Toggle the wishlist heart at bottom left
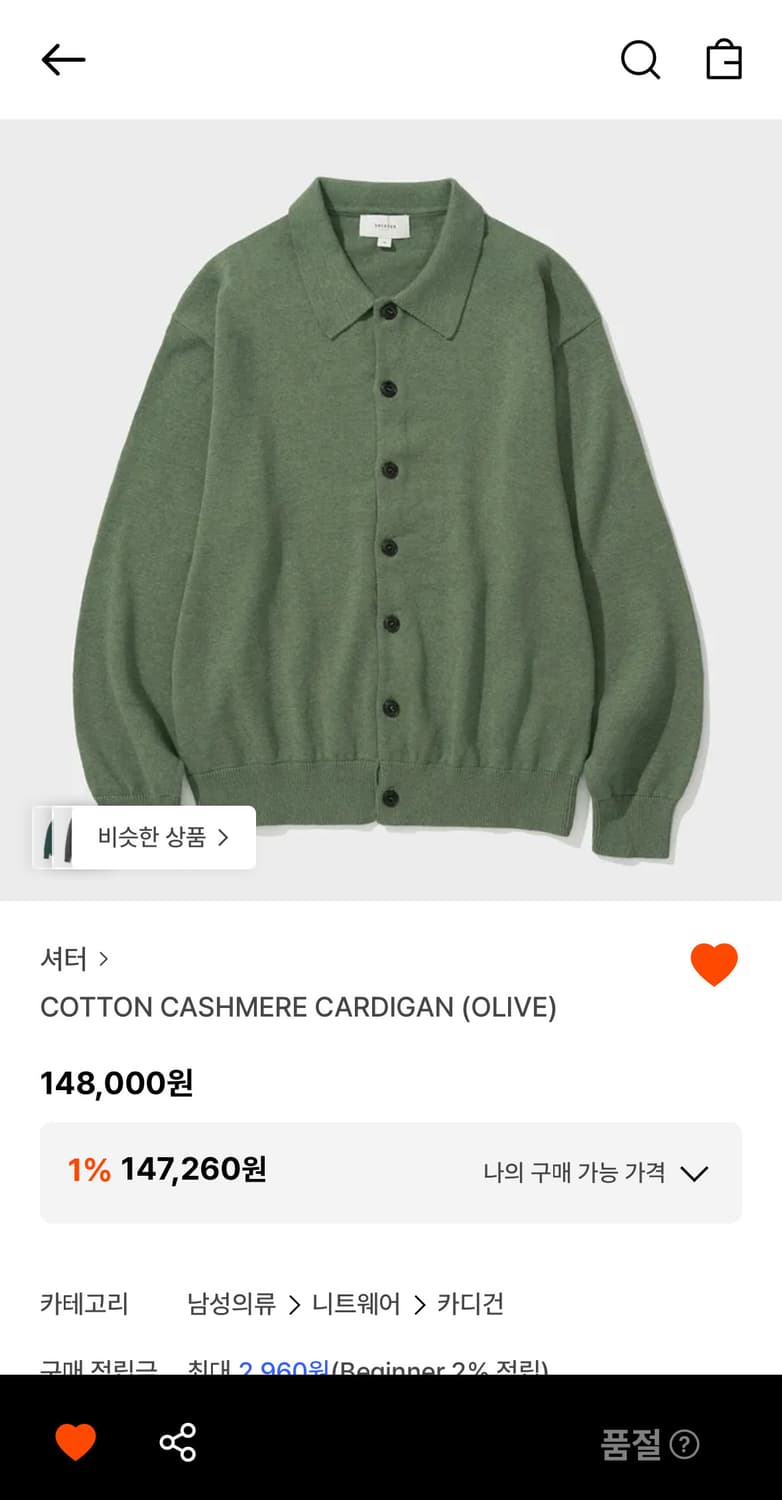This screenshot has width=782, height=1500. [76, 1443]
